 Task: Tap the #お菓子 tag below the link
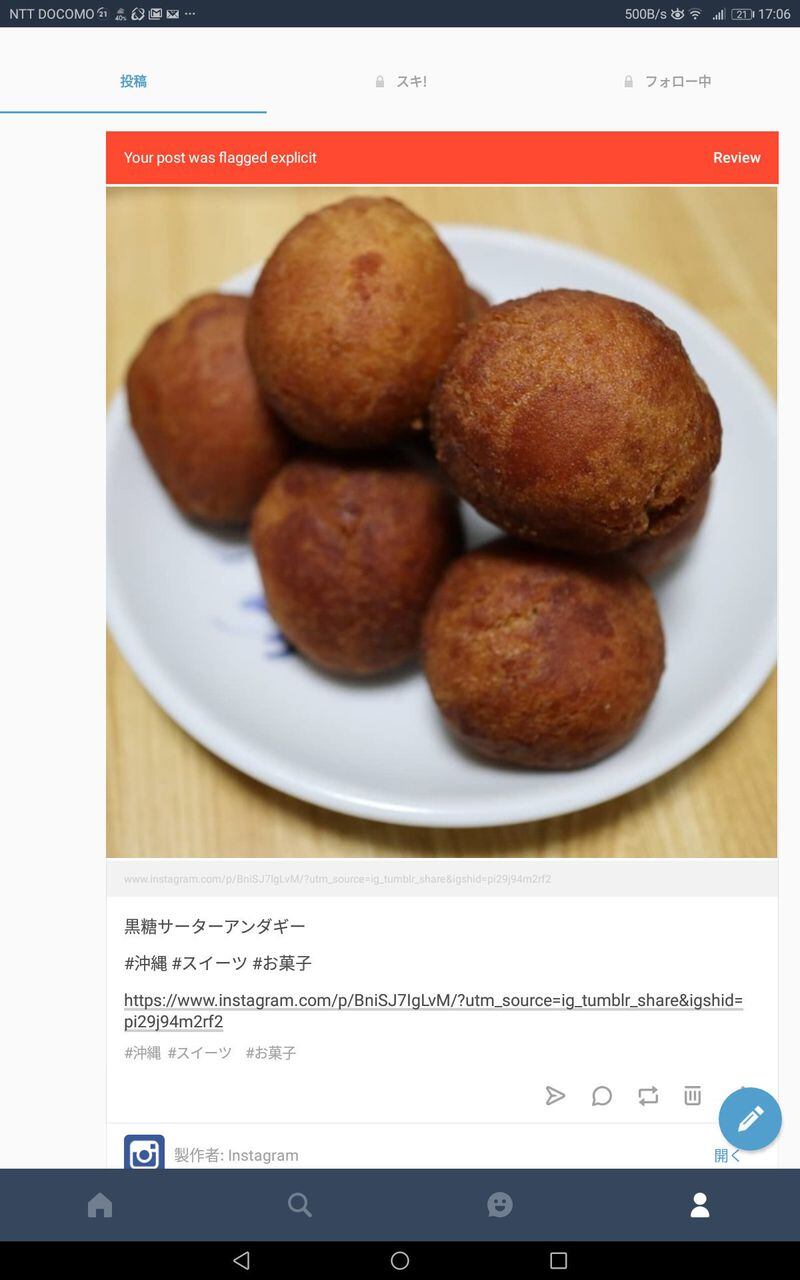coord(271,1053)
